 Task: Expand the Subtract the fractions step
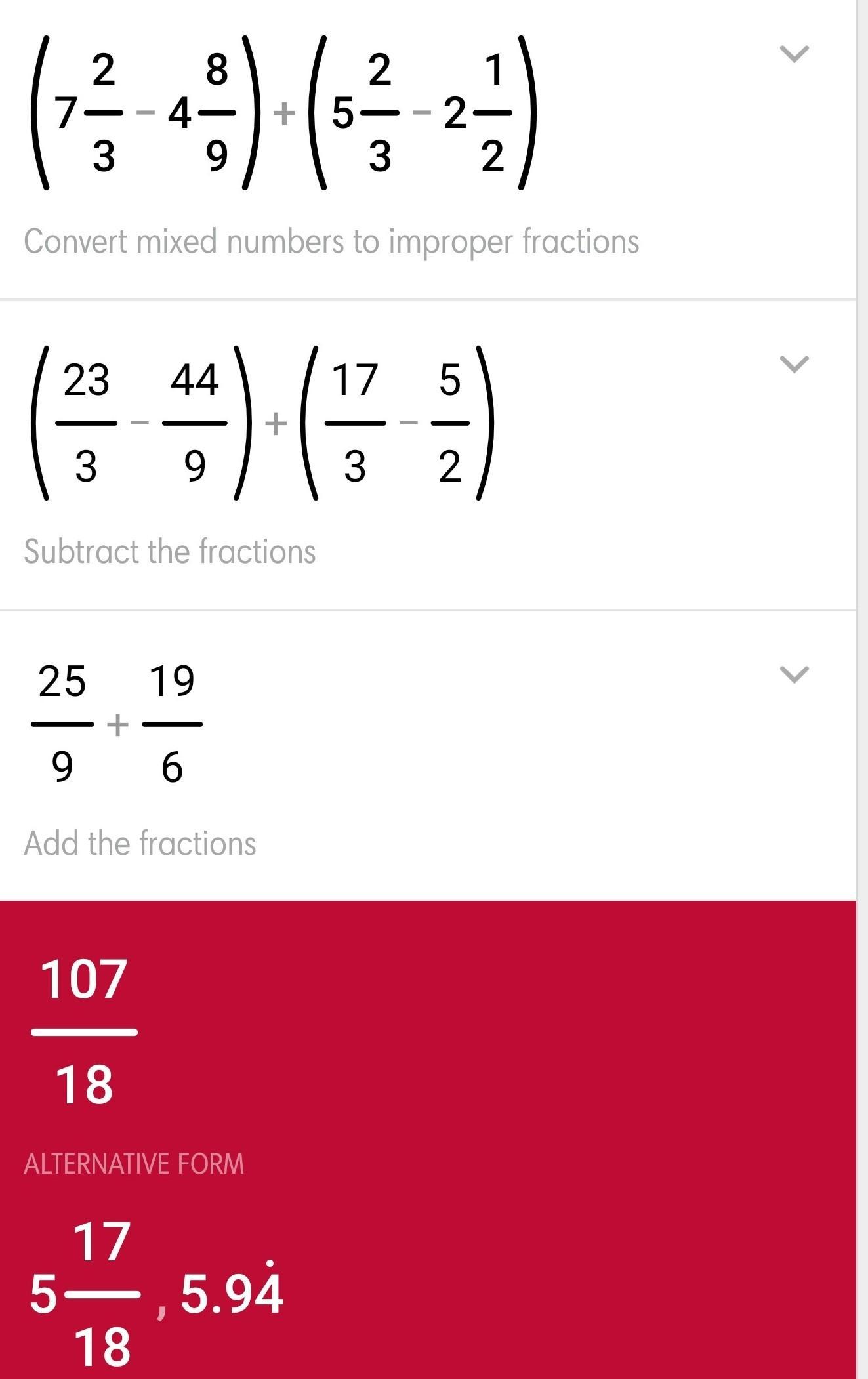(794, 364)
